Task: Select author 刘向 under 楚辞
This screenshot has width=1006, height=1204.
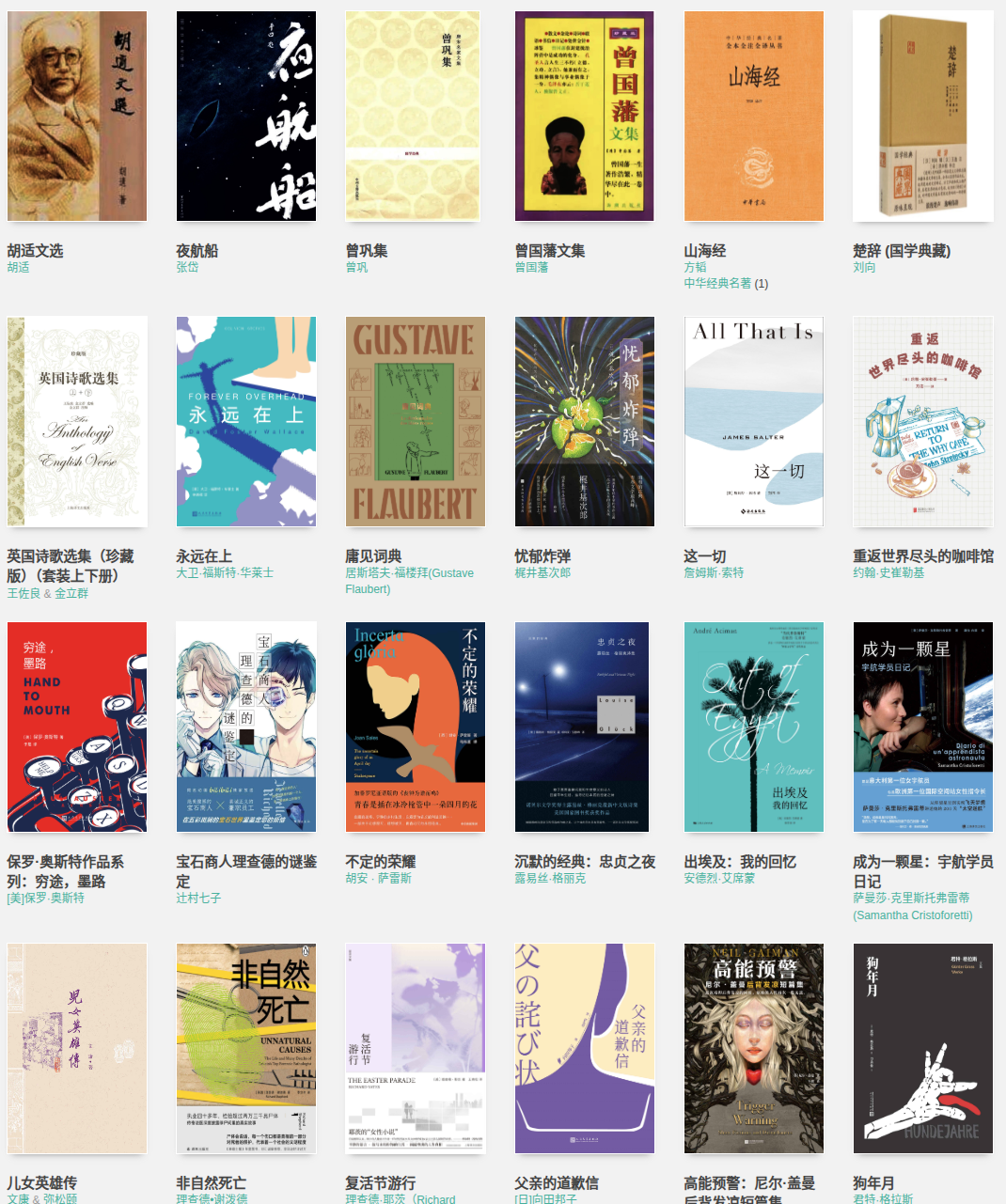Action: pos(863,267)
